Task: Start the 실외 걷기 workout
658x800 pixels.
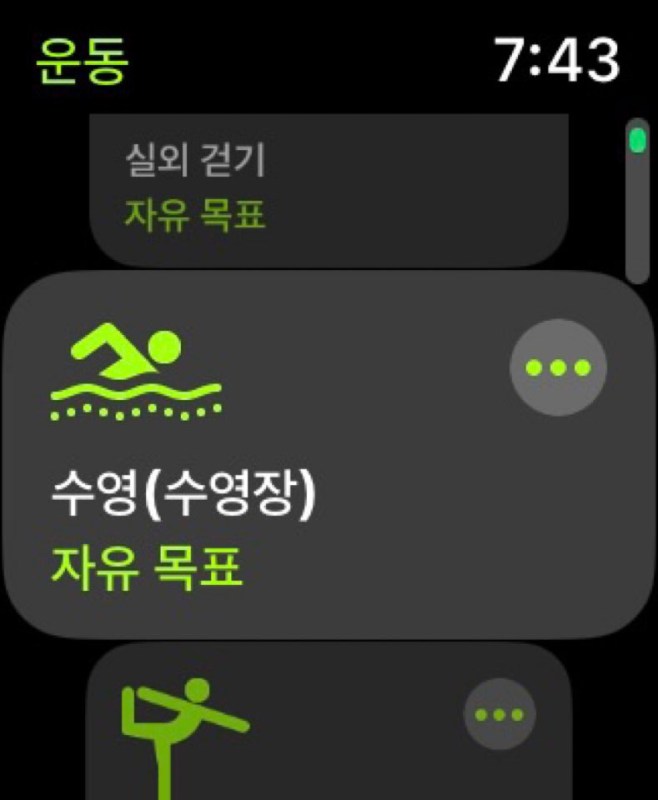Action: click(300, 190)
